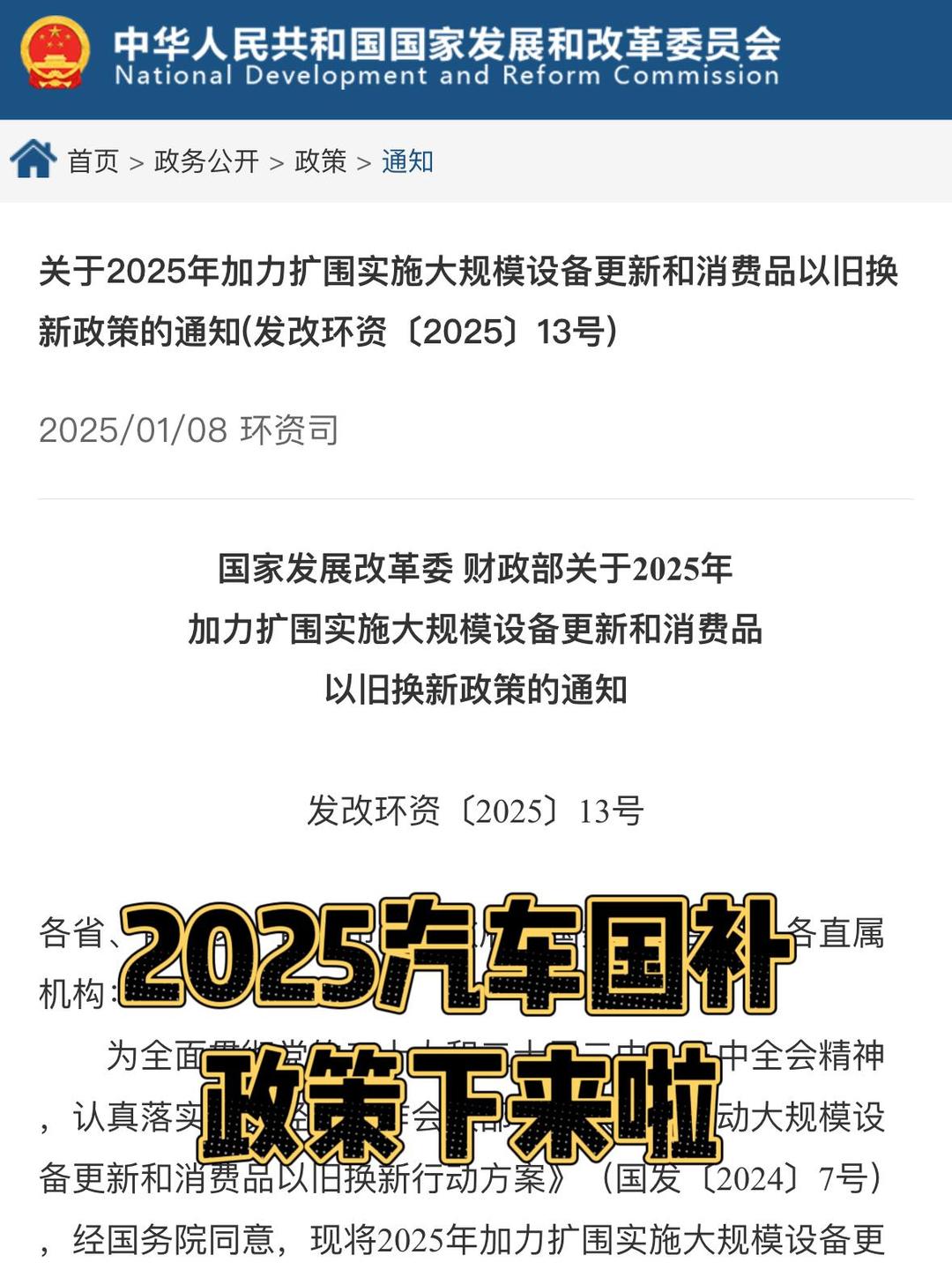Viewport: 952px width, 1270px height.
Task: Select the publication date 2025/01/08
Action: (x=132, y=430)
